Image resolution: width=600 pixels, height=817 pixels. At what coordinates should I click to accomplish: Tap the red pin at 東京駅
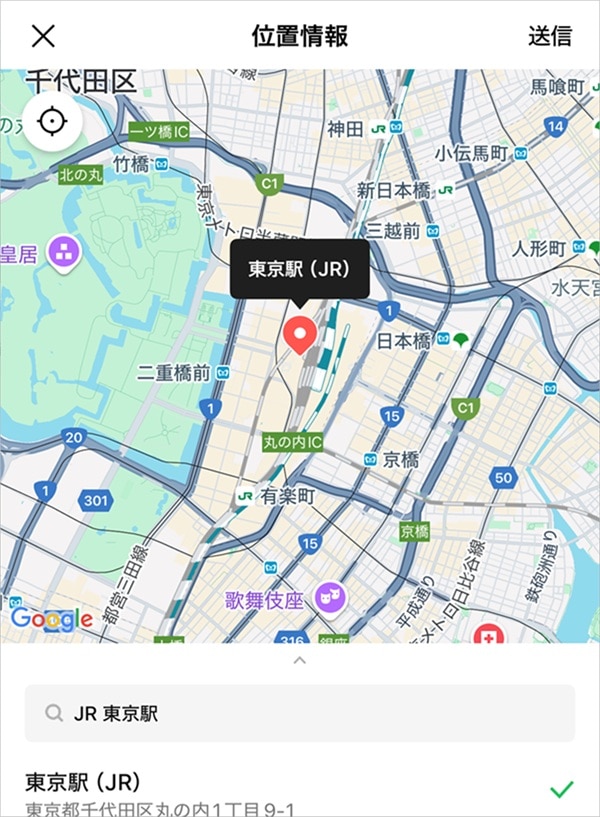pyautogui.click(x=299, y=335)
